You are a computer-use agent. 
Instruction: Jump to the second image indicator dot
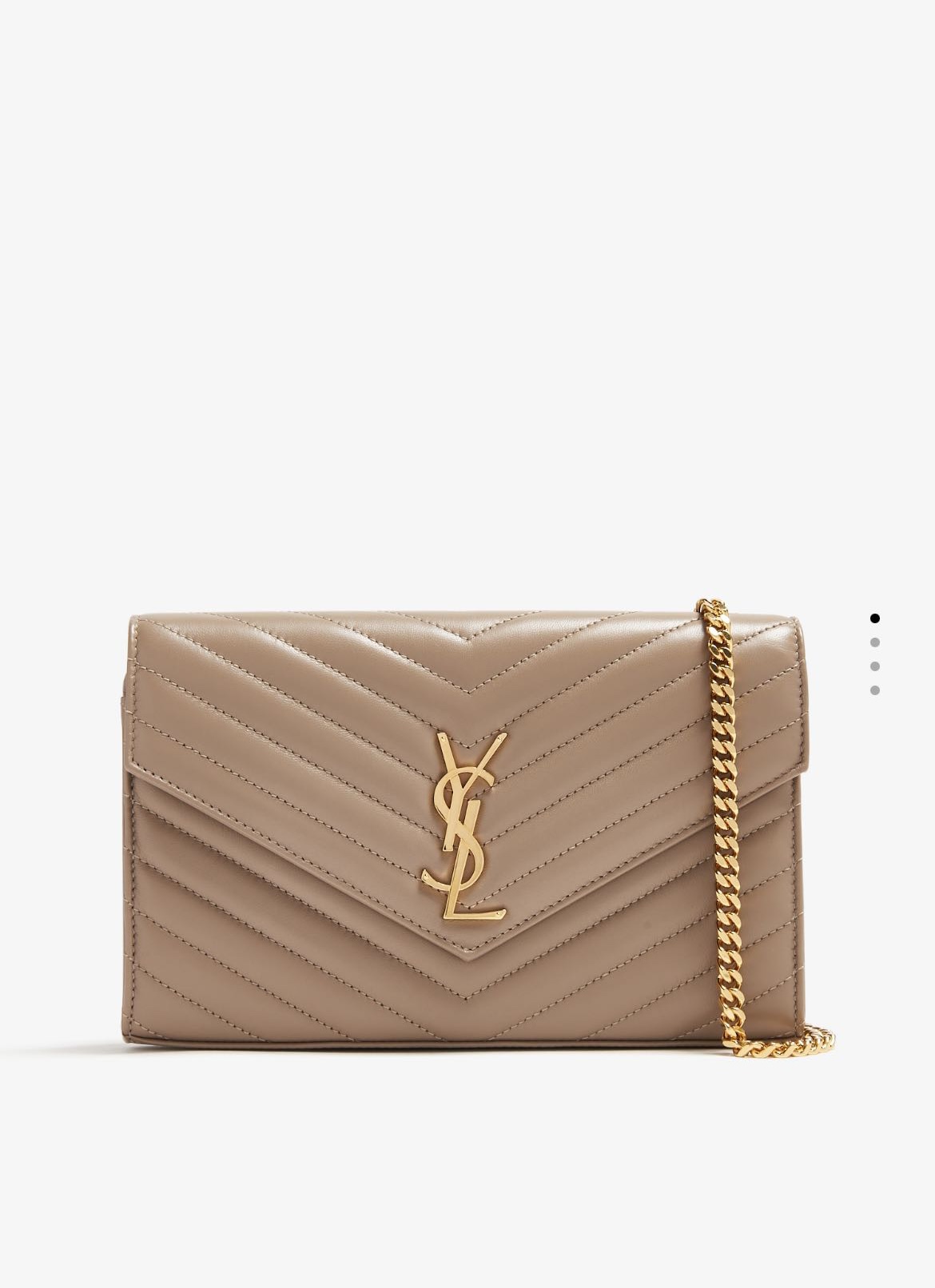point(875,642)
